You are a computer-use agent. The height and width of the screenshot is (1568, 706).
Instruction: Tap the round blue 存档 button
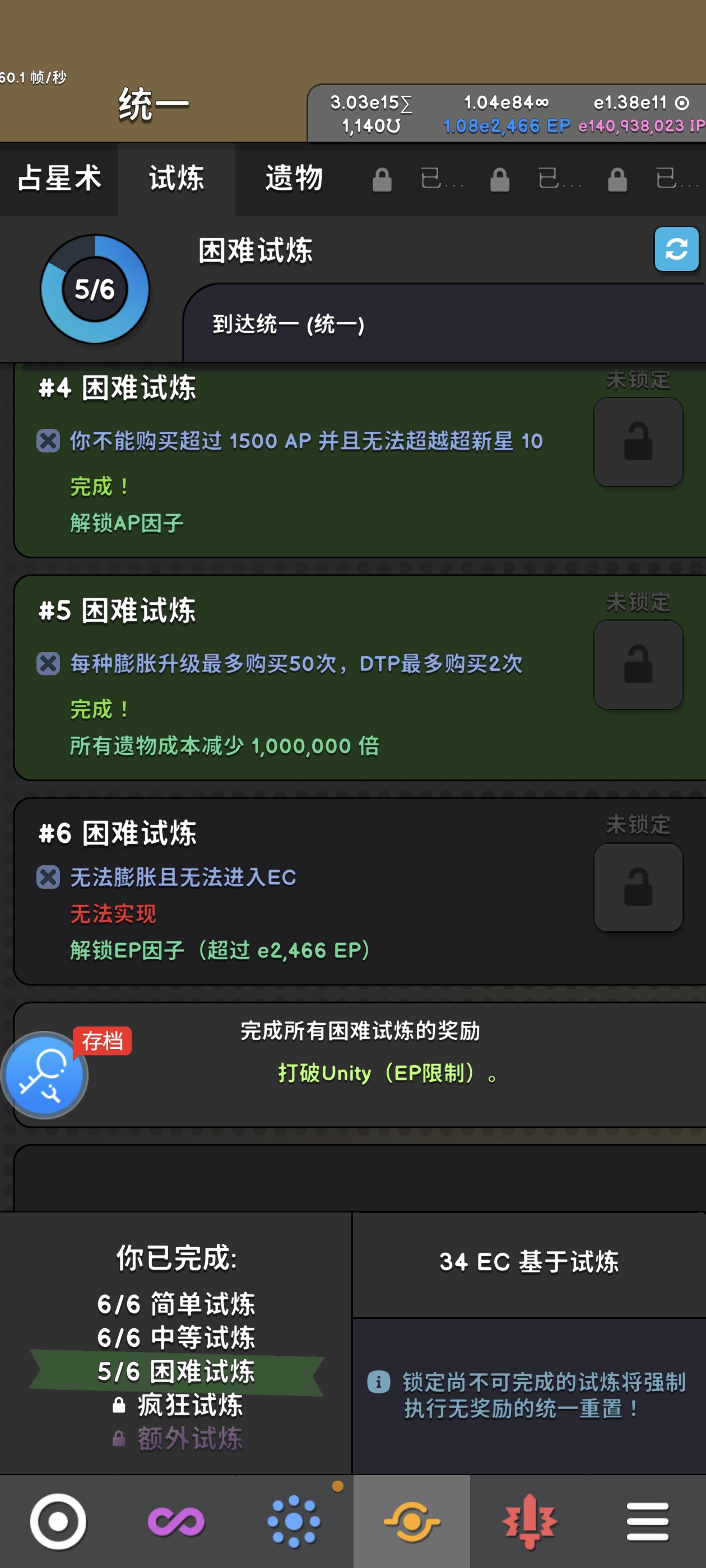(x=44, y=1074)
